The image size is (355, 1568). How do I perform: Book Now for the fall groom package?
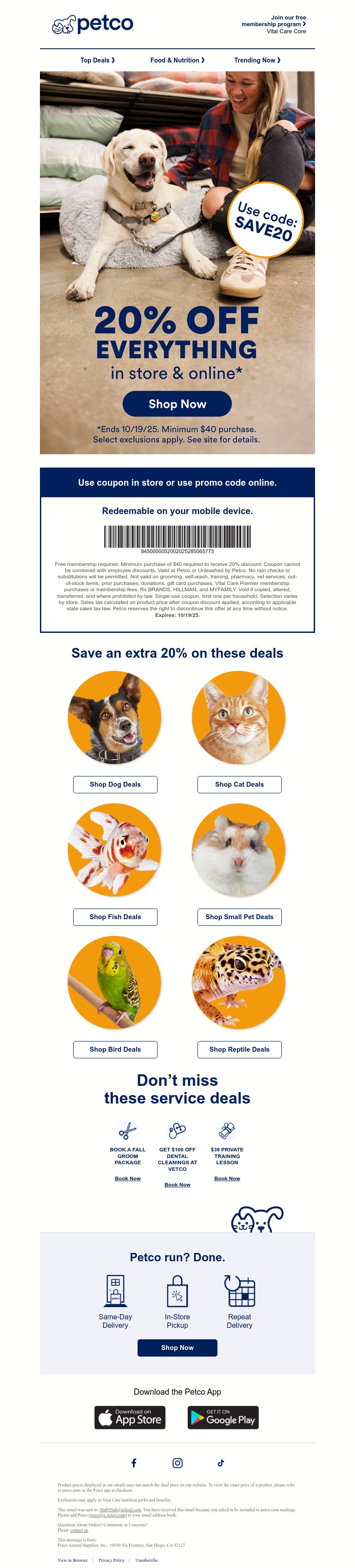[x=127, y=1178]
